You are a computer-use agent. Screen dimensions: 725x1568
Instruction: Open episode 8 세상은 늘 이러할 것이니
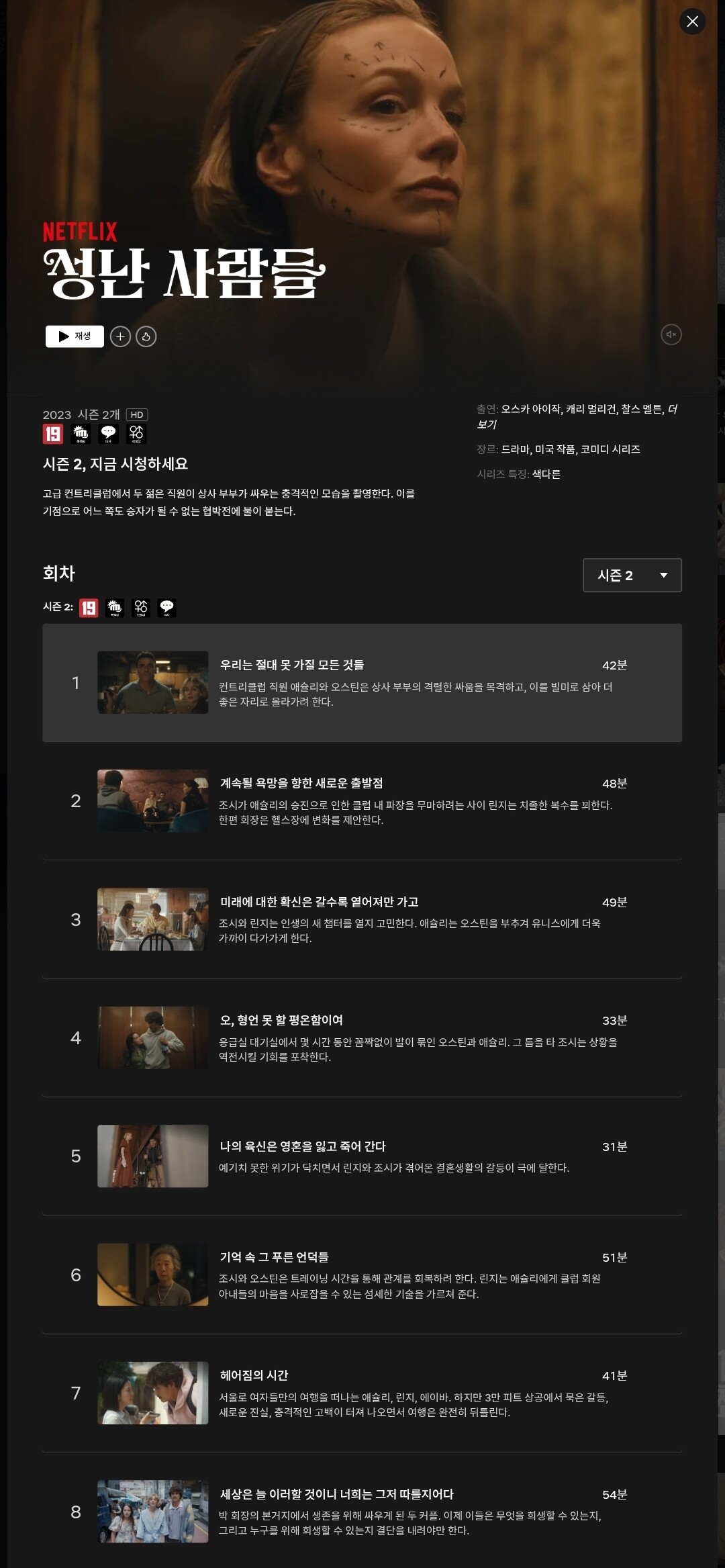(x=362, y=1512)
